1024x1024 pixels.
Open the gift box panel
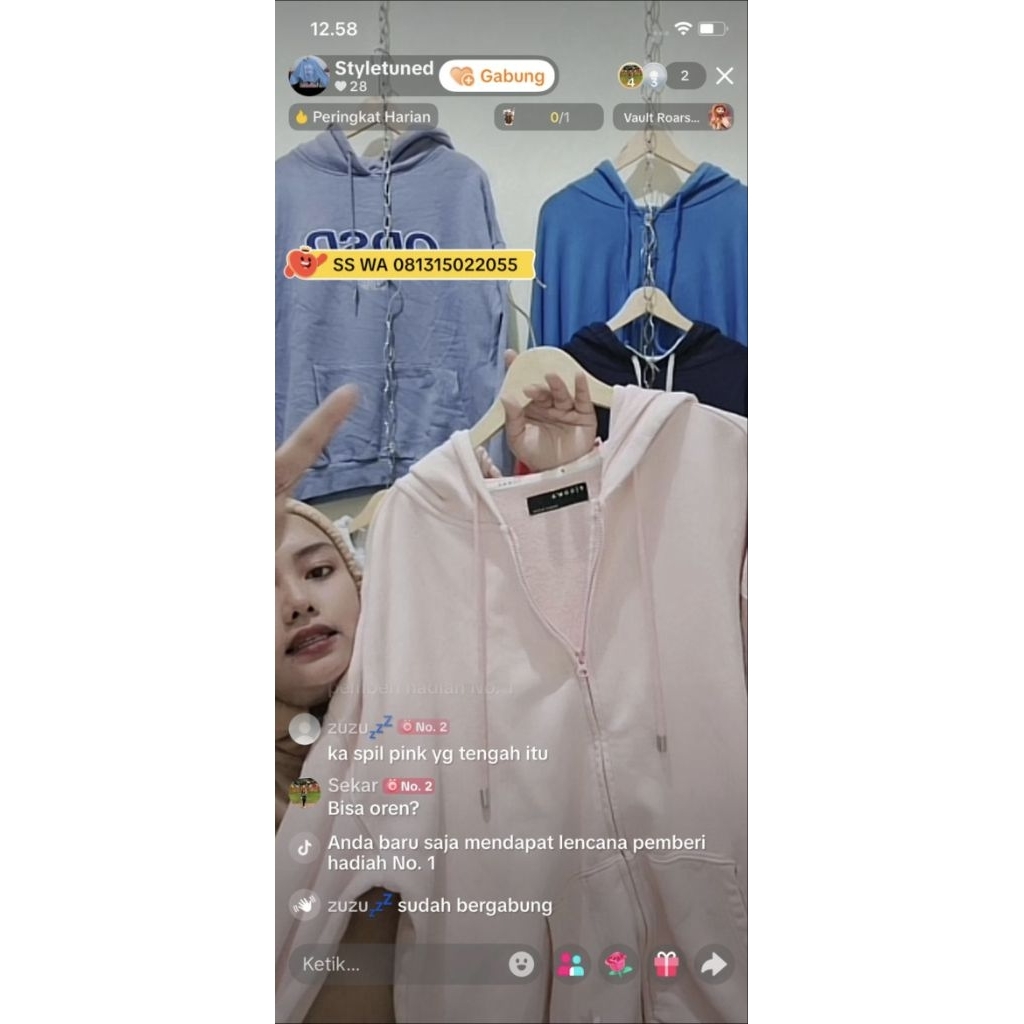(x=666, y=964)
